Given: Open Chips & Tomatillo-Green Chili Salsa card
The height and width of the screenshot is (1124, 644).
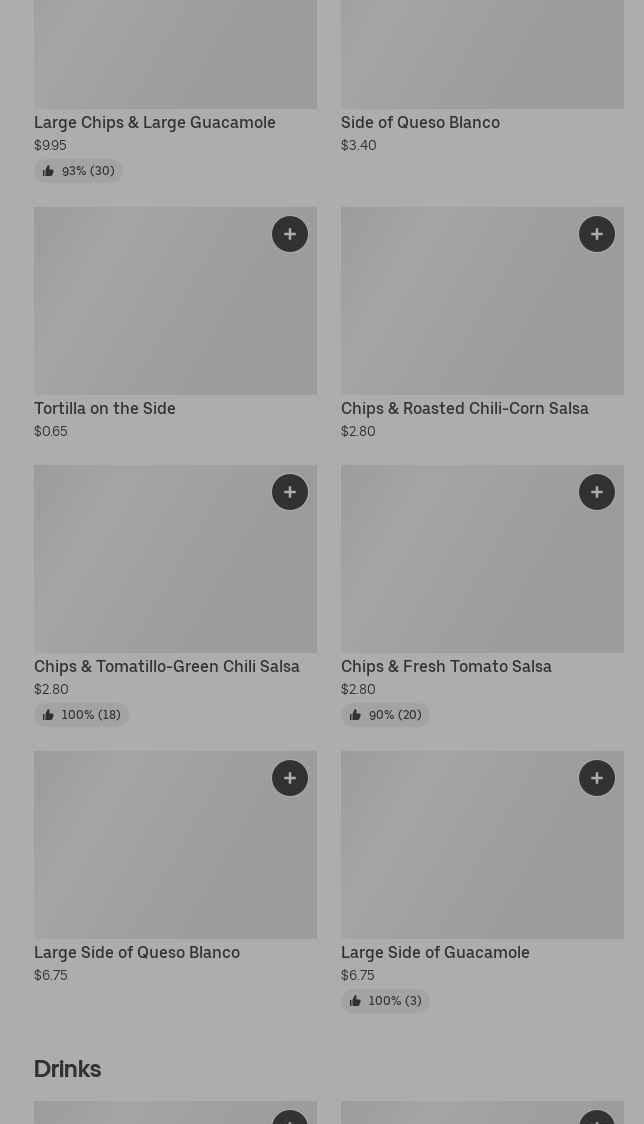Looking at the screenshot, I should click(167, 666).
